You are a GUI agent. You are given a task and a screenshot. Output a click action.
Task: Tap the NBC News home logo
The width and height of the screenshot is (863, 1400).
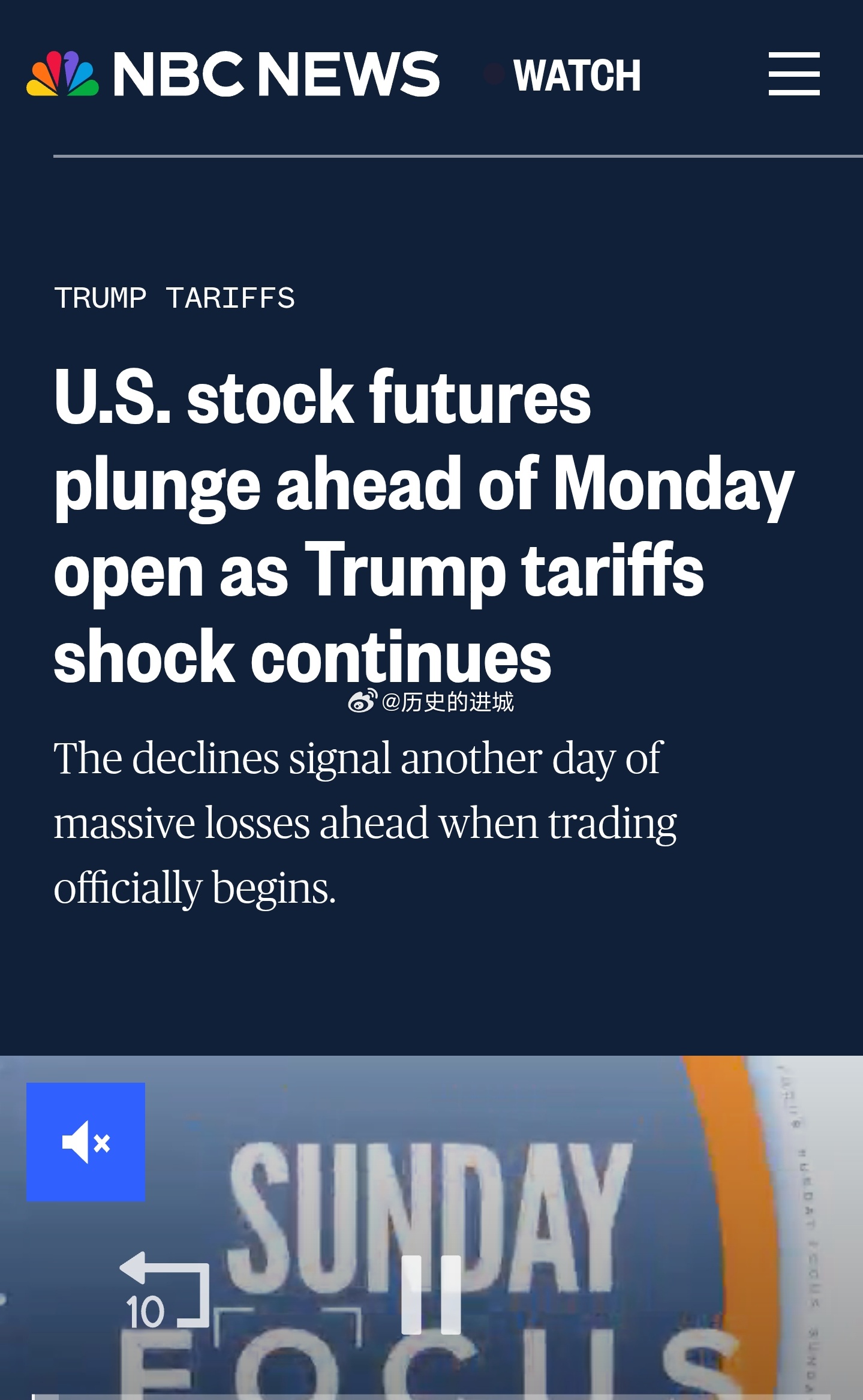pos(233,74)
